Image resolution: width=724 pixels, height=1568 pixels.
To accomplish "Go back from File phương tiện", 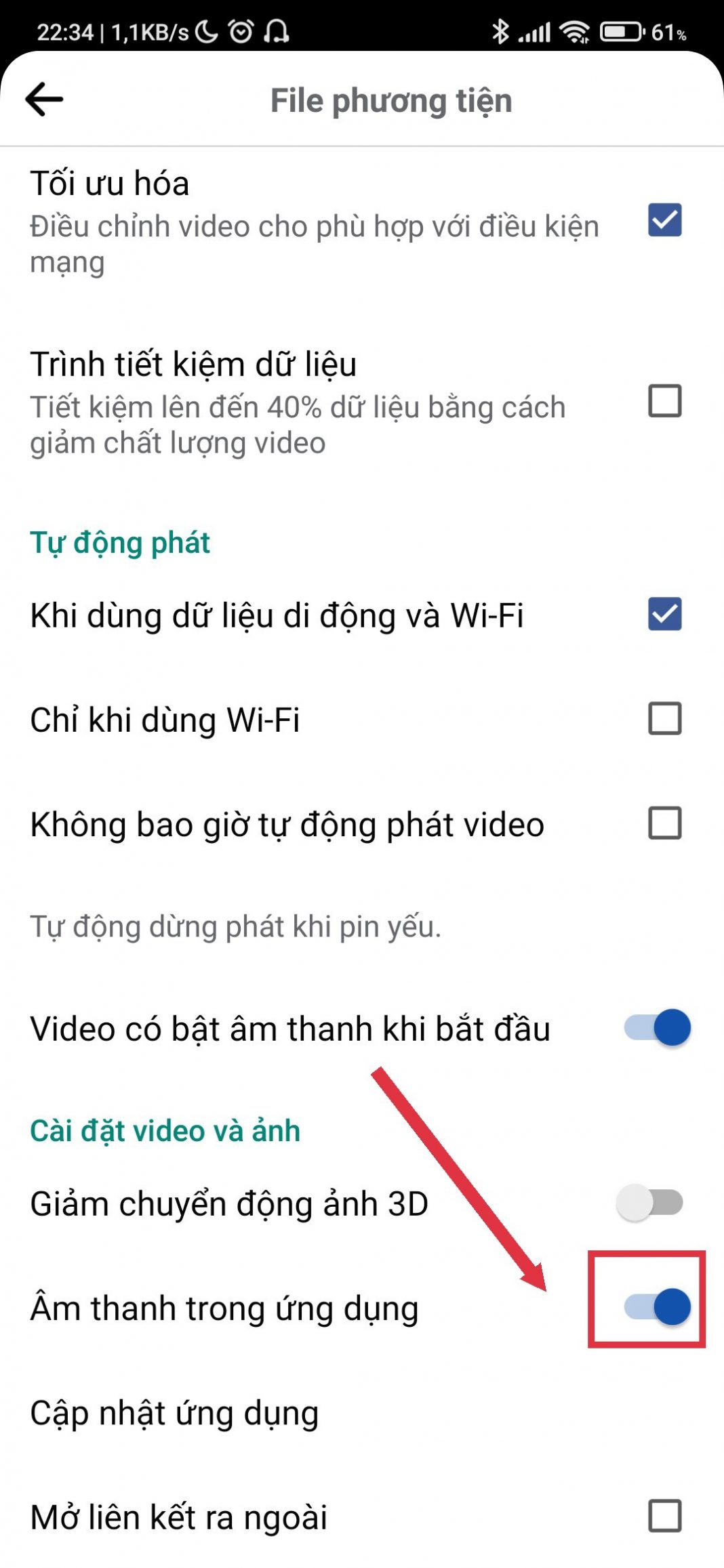I will 44,100.
